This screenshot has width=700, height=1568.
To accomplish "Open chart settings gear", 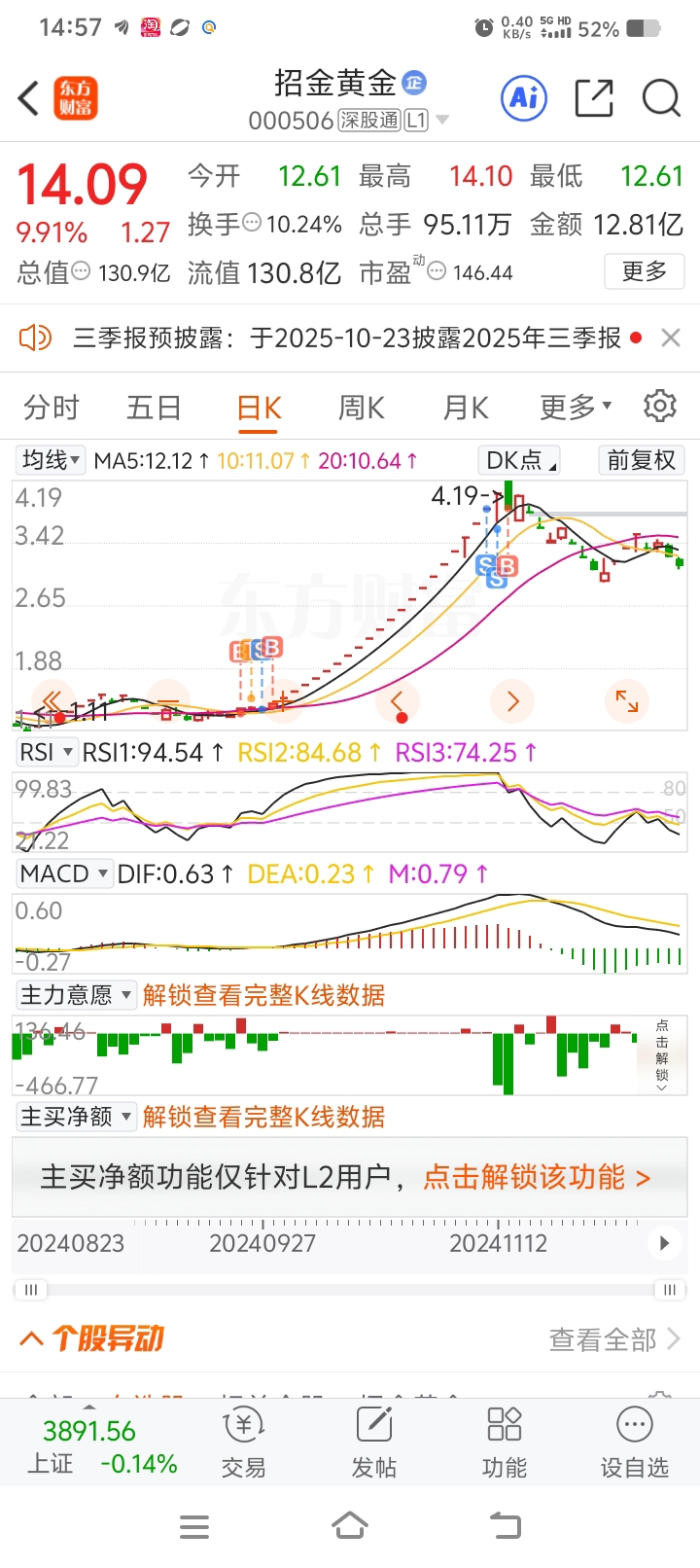I will pyautogui.click(x=660, y=406).
